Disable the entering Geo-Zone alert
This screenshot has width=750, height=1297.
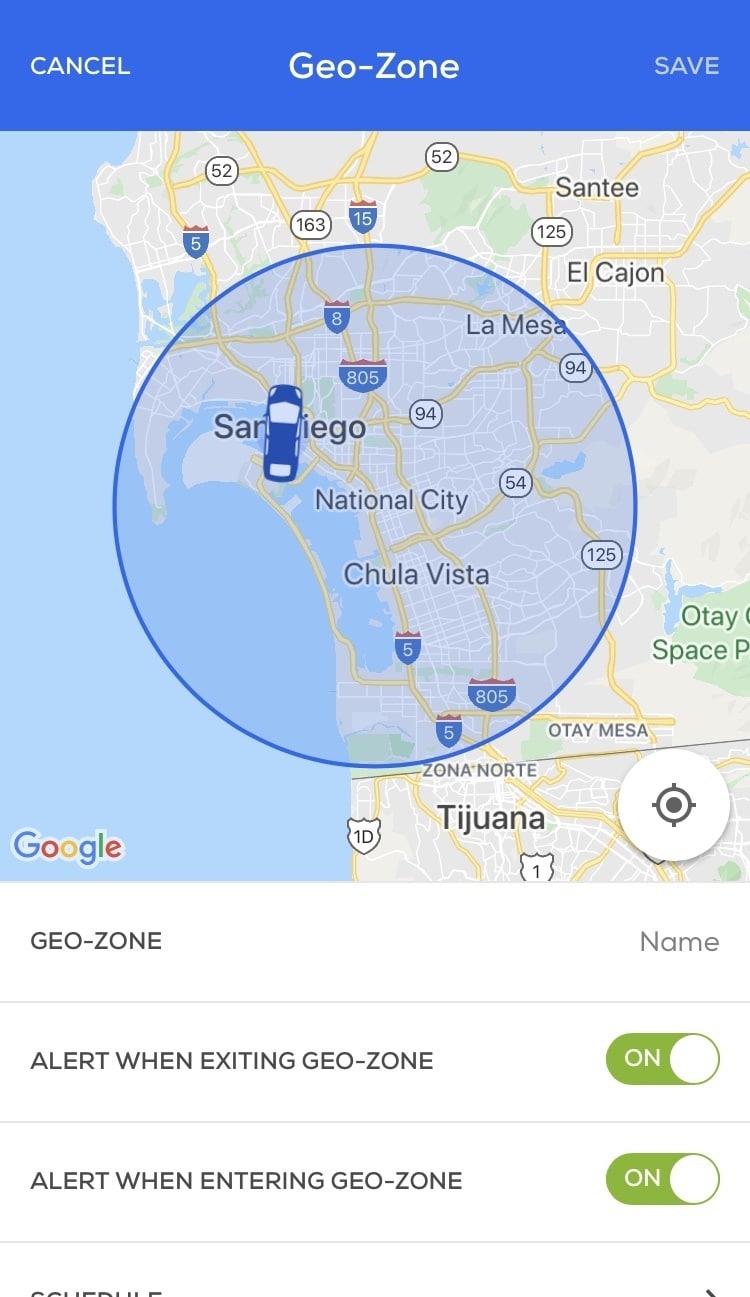[662, 1179]
